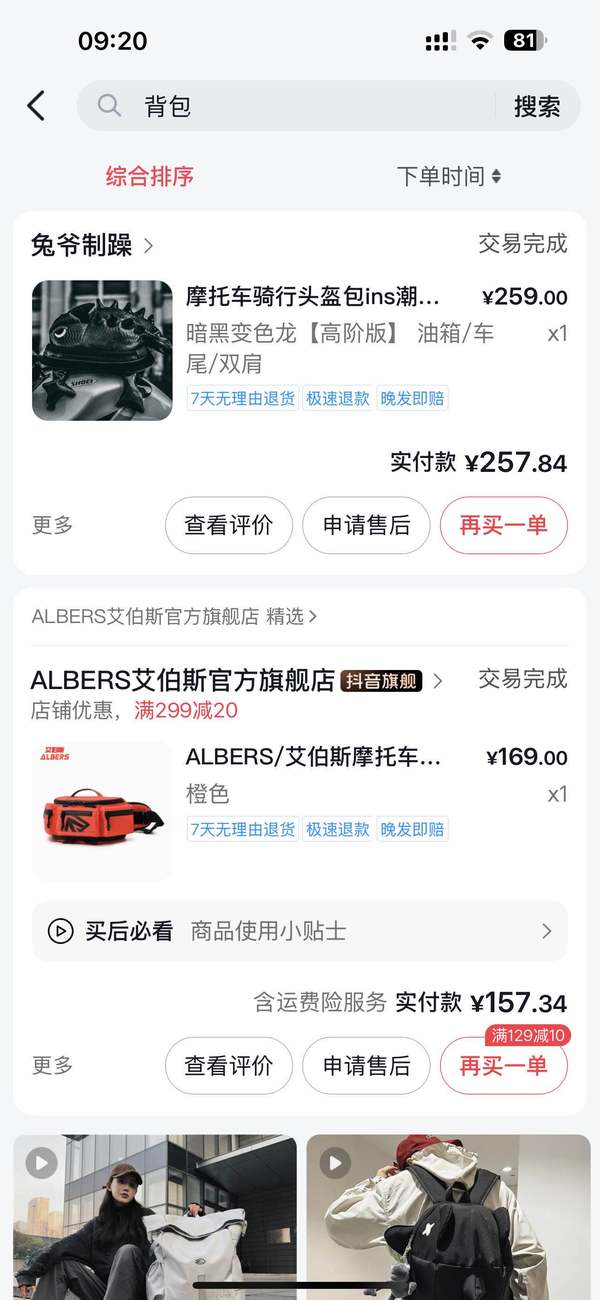Open 买后必看 商品使用小贴士 row
600x1300 pixels.
tap(299, 931)
